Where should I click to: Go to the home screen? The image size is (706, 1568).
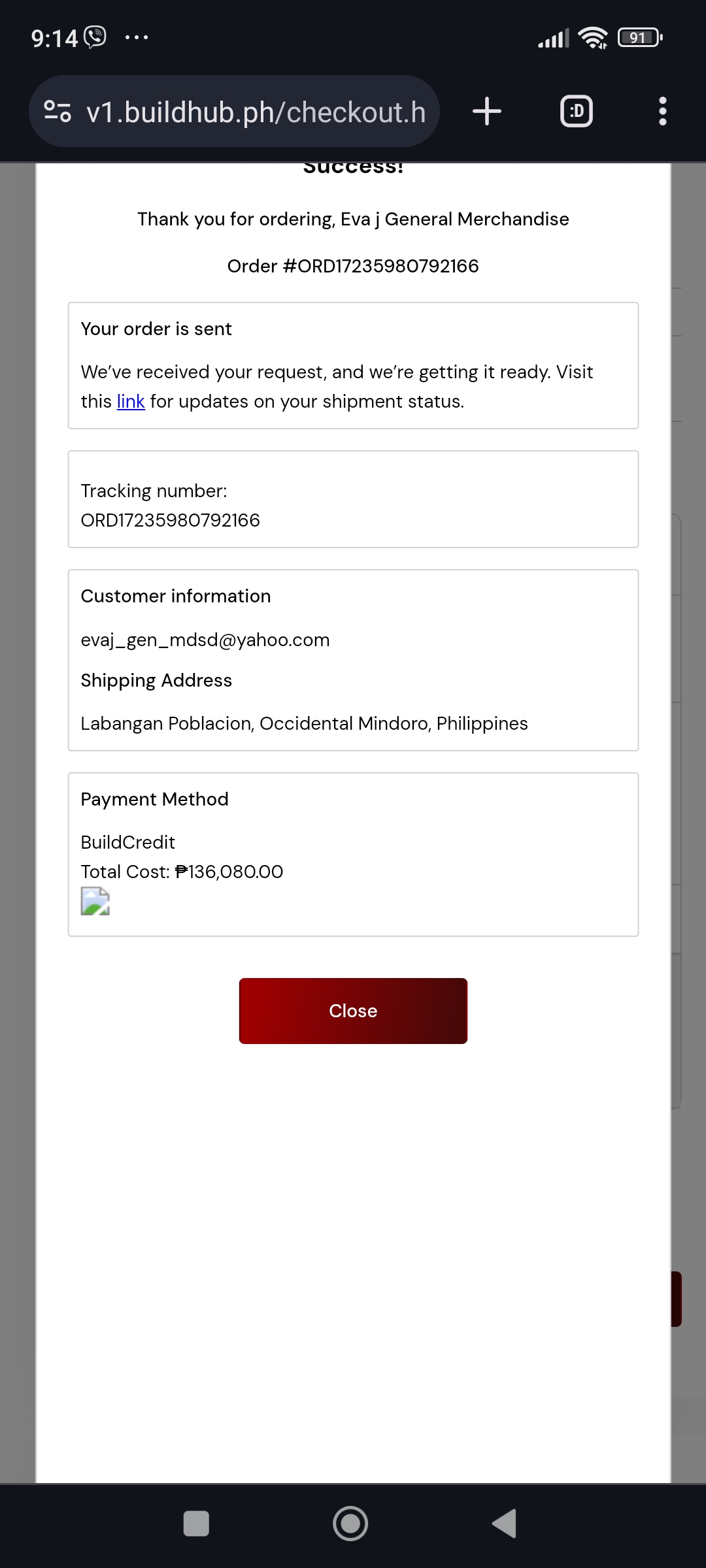tap(350, 1524)
